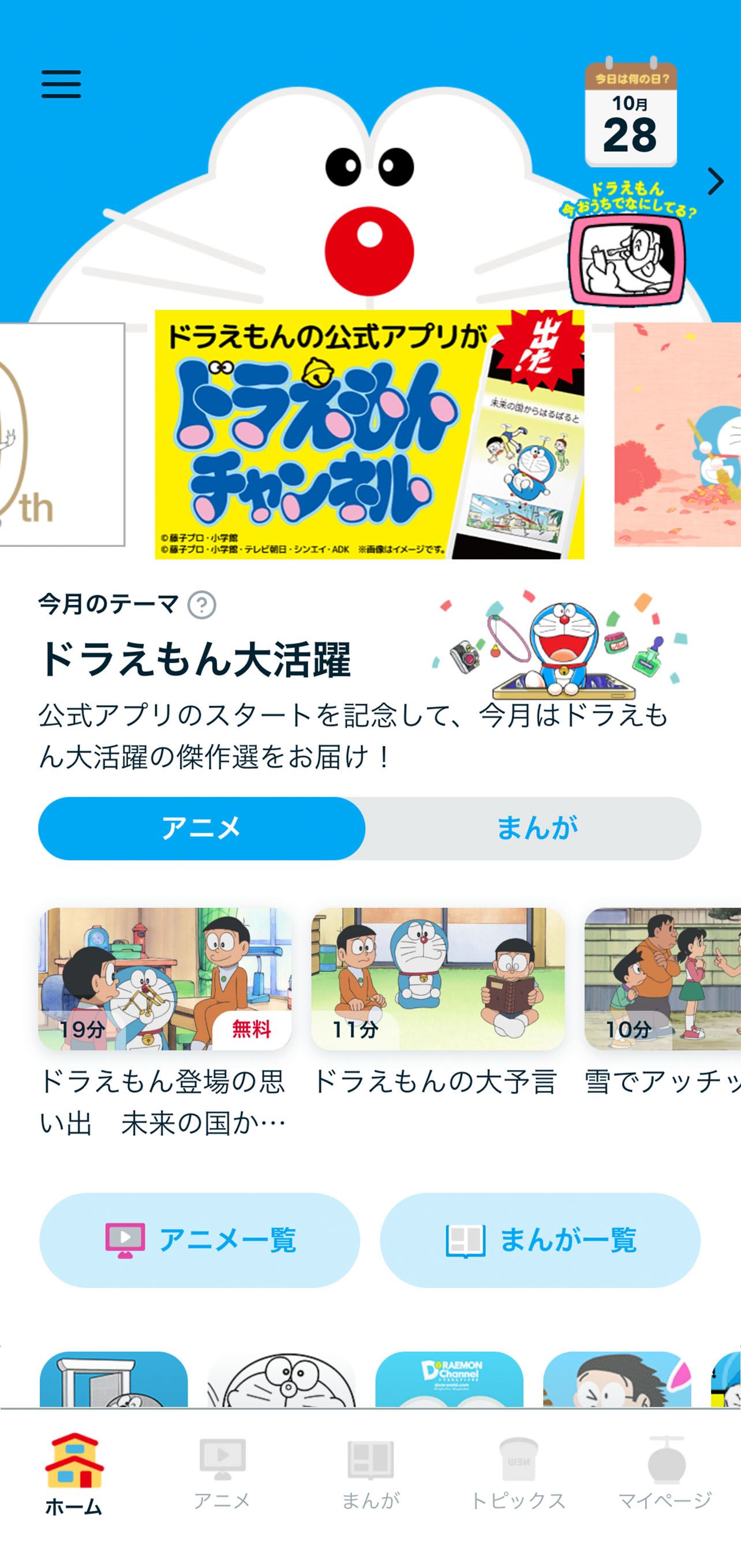Open the マイページ tab
741x1568 pixels.
click(x=665, y=1473)
